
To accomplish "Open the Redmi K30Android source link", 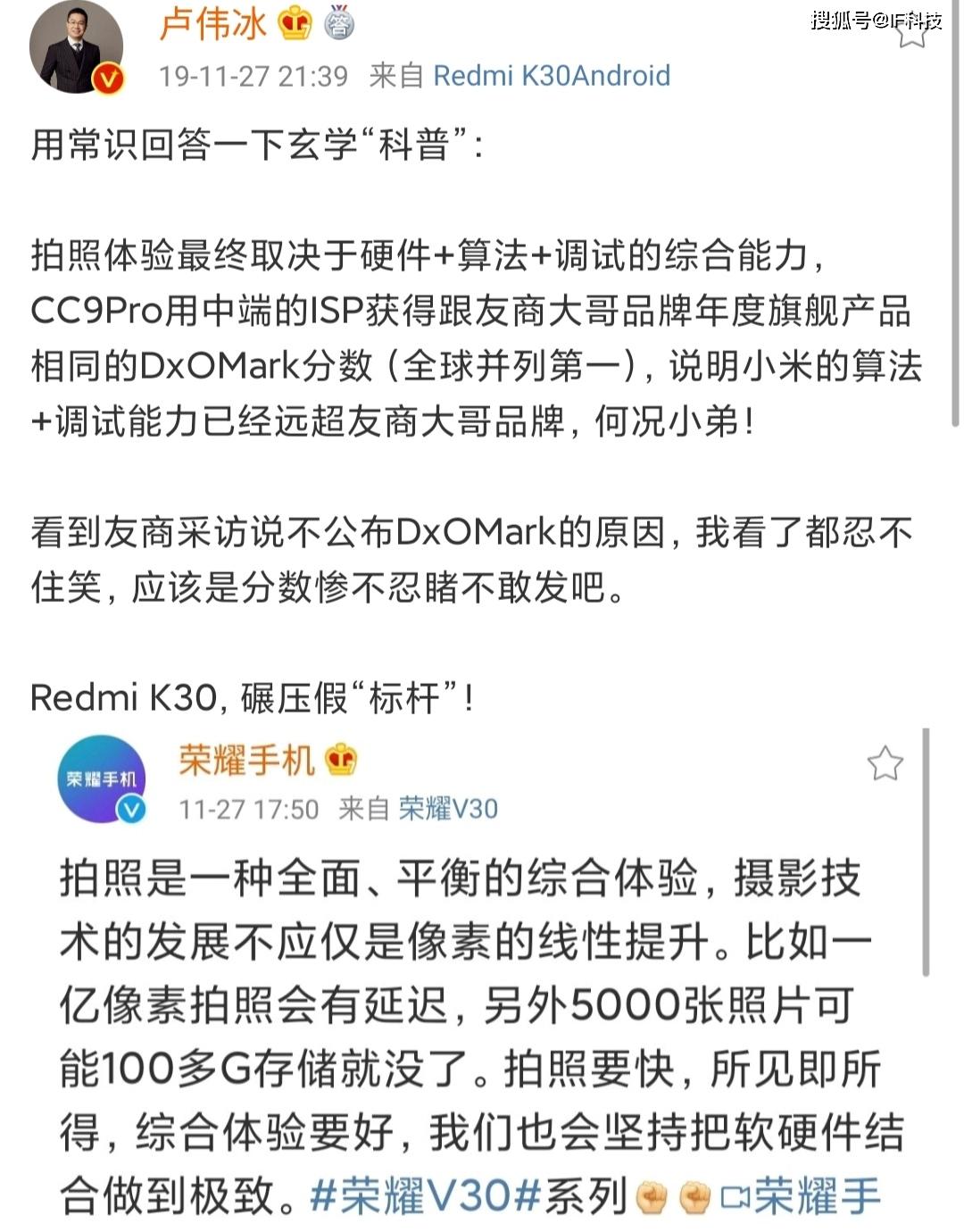I will coord(551,76).
